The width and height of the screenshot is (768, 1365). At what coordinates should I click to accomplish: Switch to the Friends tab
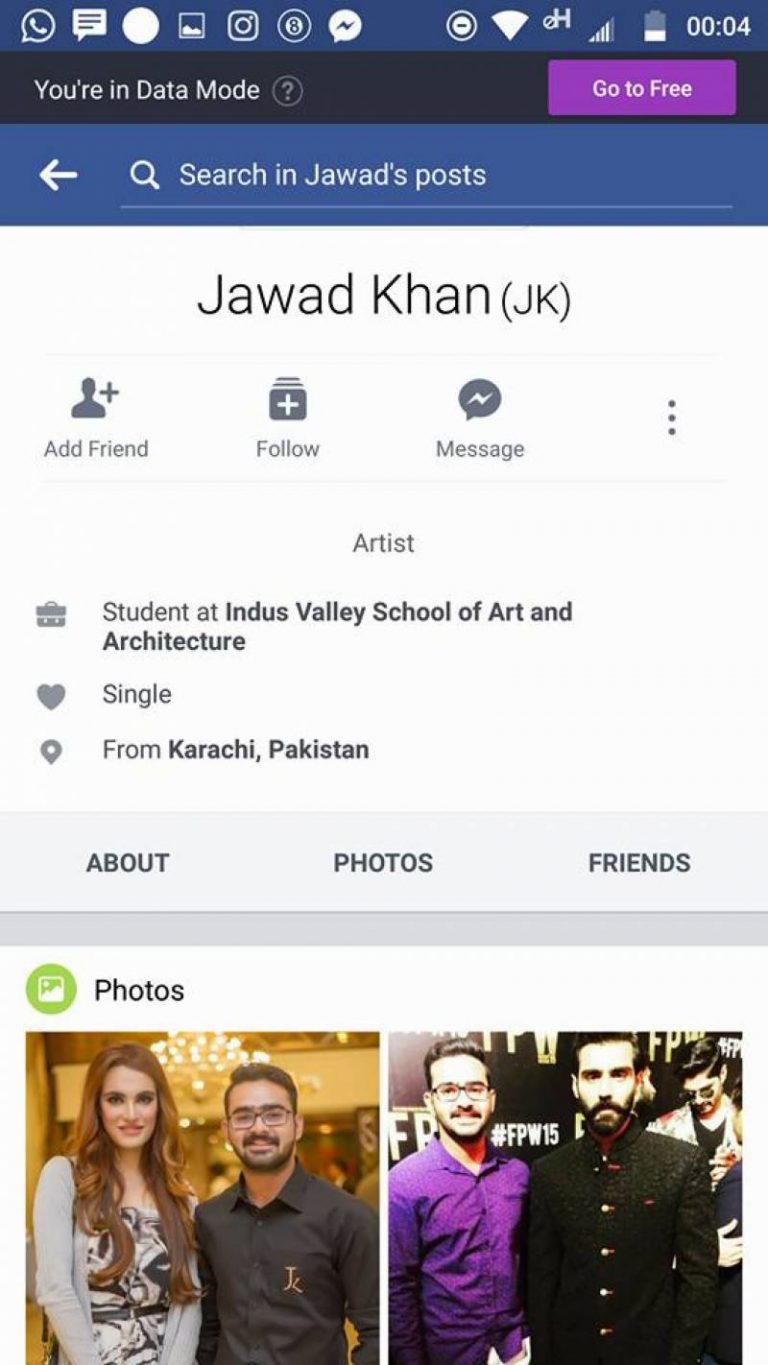(639, 863)
